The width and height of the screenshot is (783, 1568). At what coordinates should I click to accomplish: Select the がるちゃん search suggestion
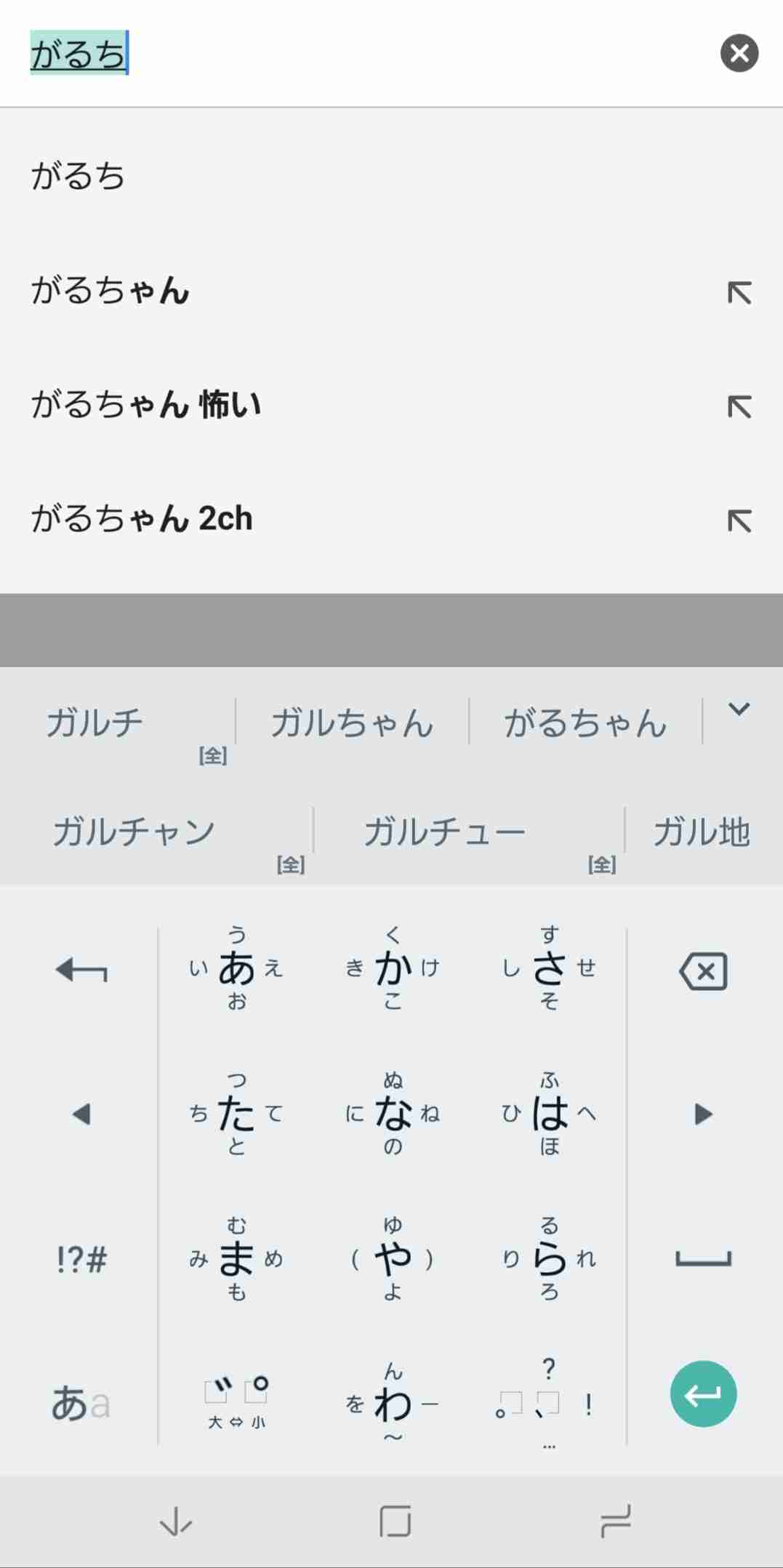[x=364, y=290]
